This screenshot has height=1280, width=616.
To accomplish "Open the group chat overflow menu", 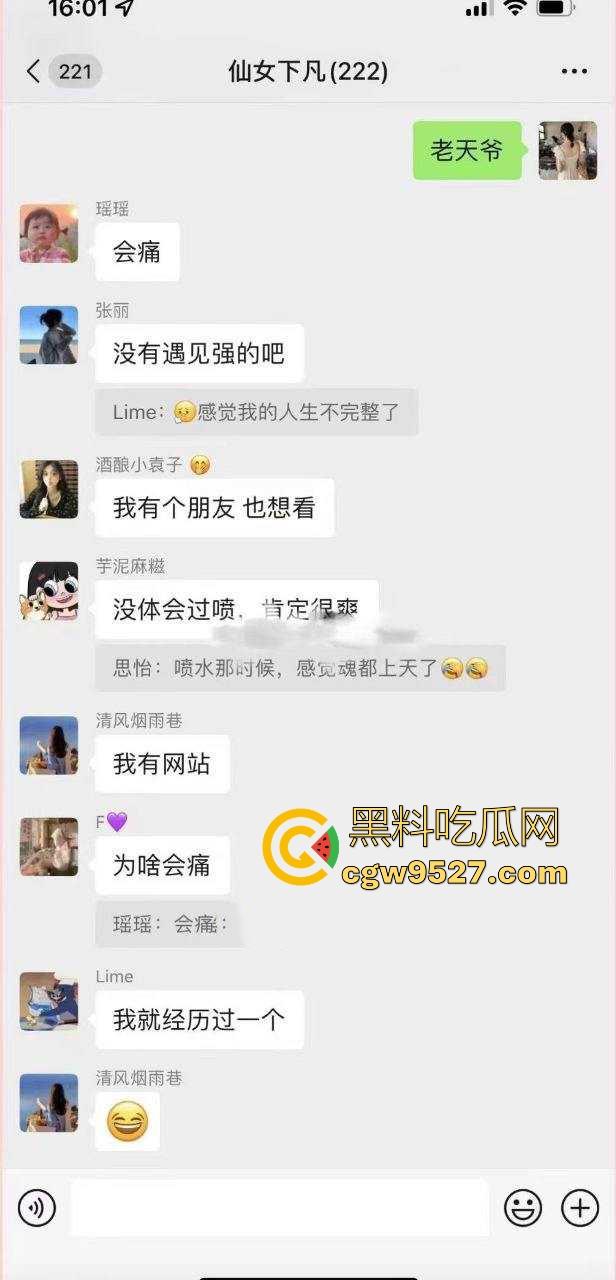I will pos(574,71).
